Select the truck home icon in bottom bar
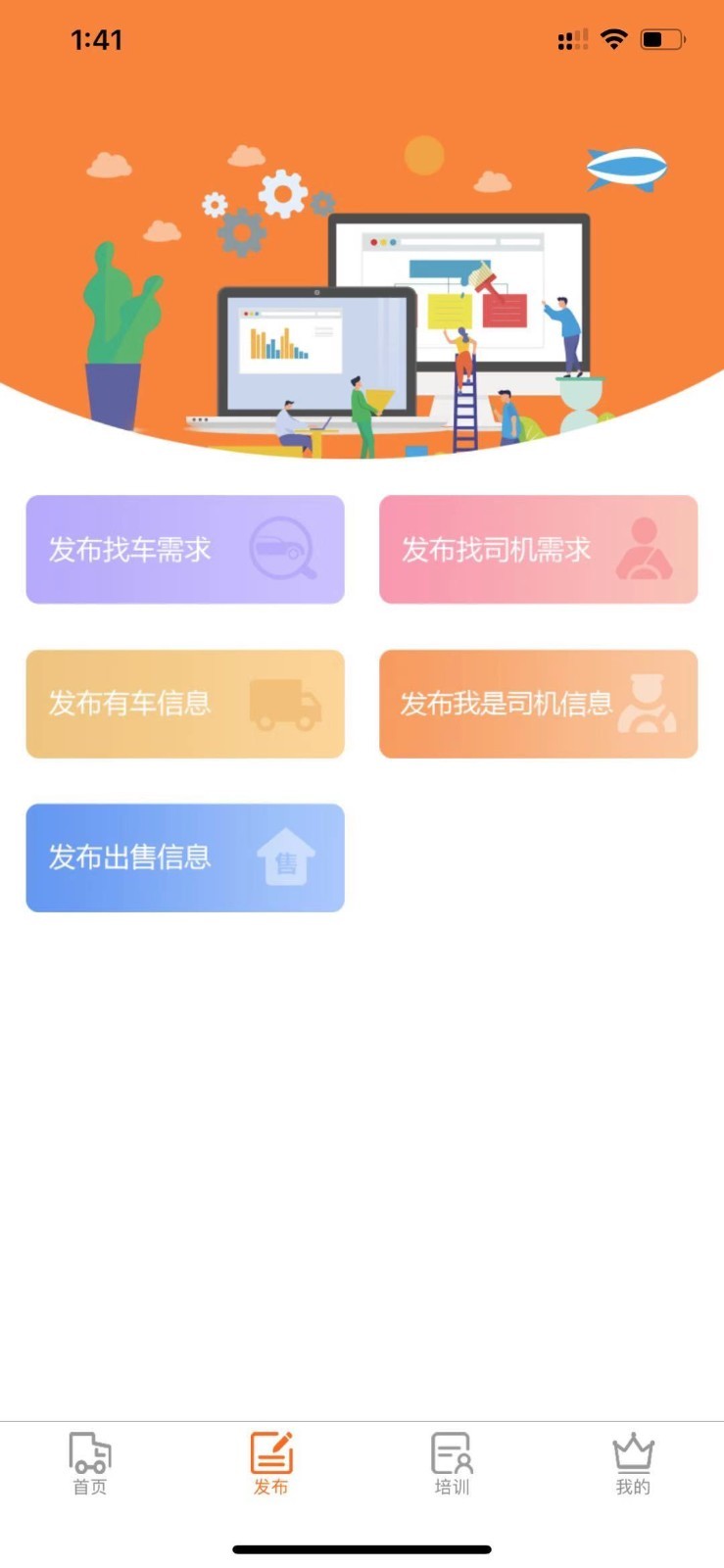This screenshot has height=1568, width=724. 89,1453
